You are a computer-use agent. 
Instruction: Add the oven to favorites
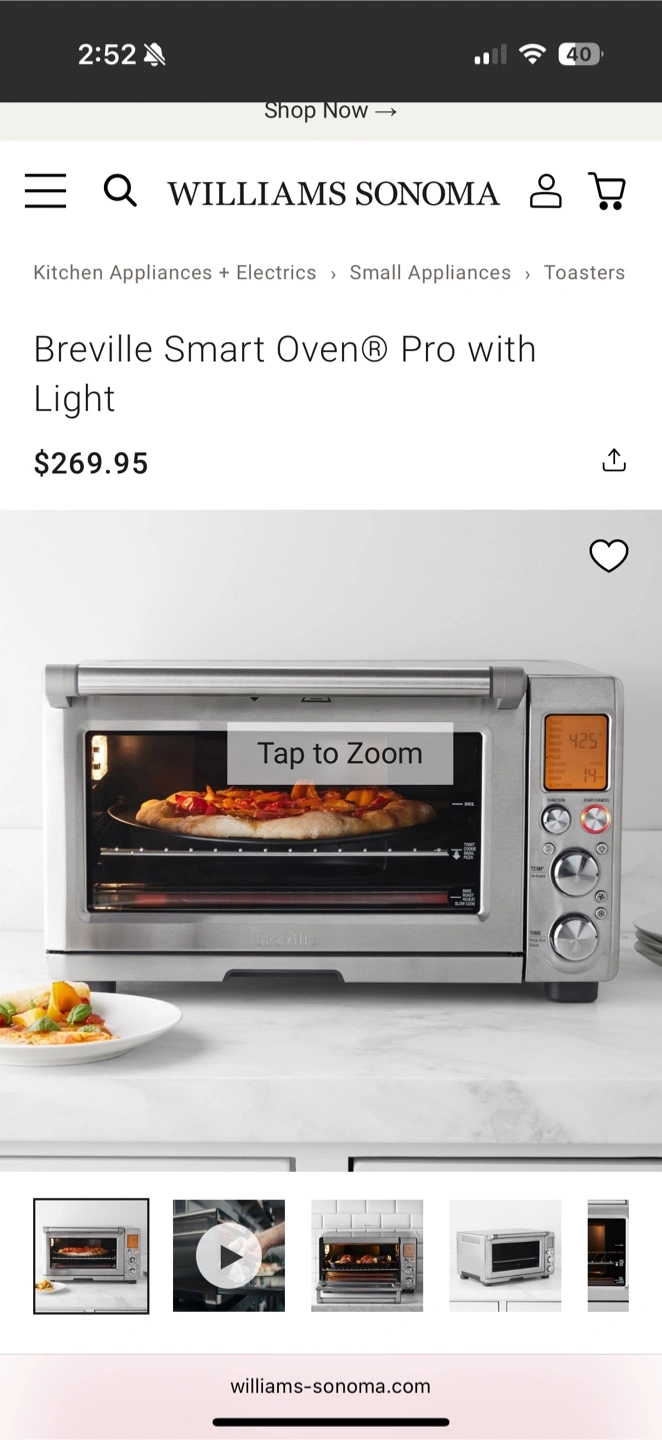coord(608,555)
